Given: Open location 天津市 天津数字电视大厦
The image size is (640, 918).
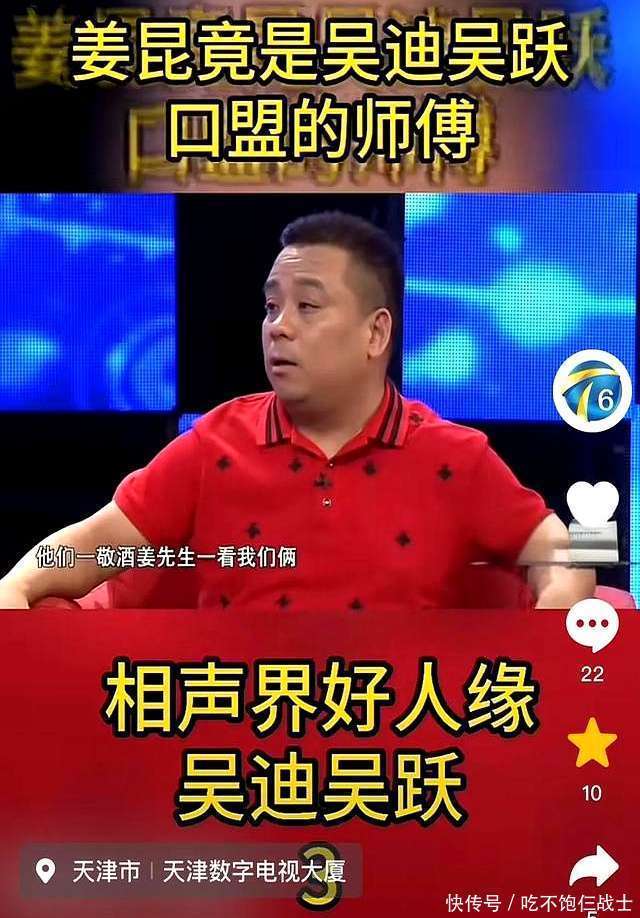Looking at the screenshot, I should 190,871.
